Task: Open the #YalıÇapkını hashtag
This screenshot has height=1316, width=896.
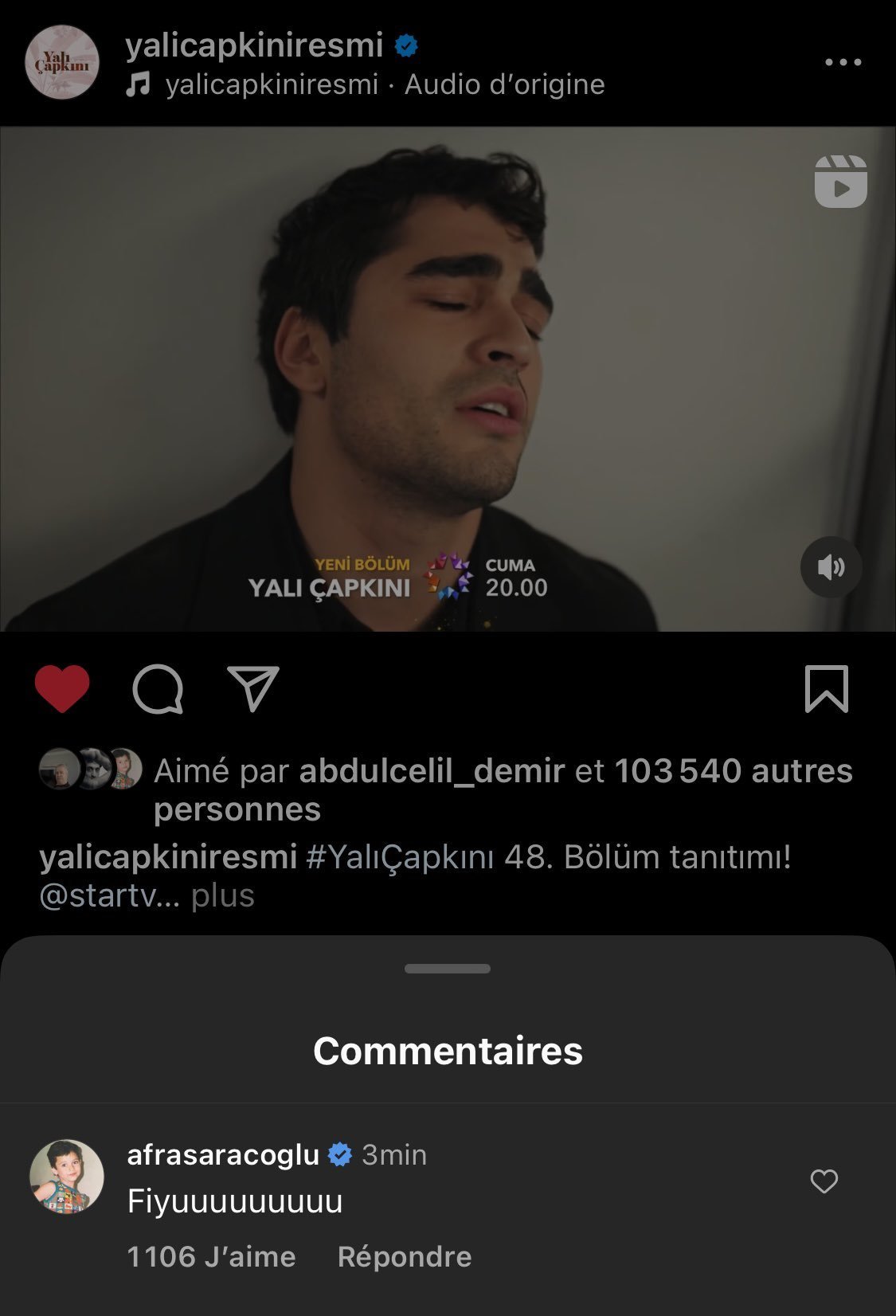Action: click(x=400, y=858)
